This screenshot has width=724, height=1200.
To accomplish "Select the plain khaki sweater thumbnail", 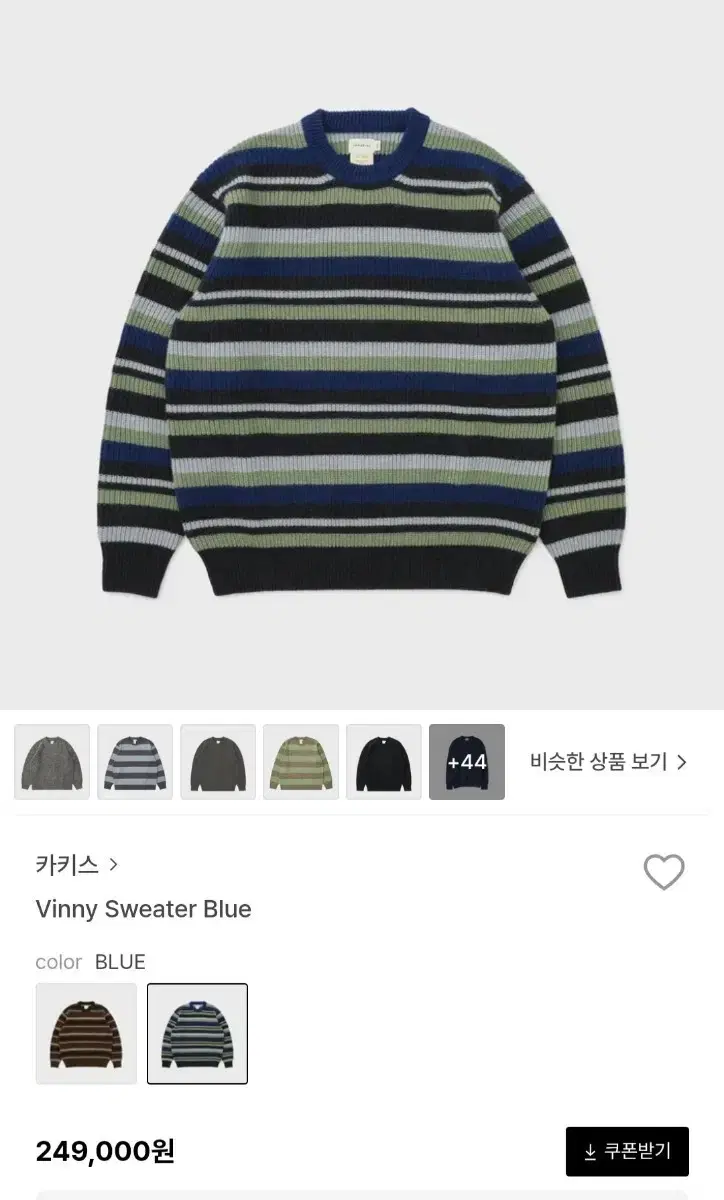I will coord(218,761).
